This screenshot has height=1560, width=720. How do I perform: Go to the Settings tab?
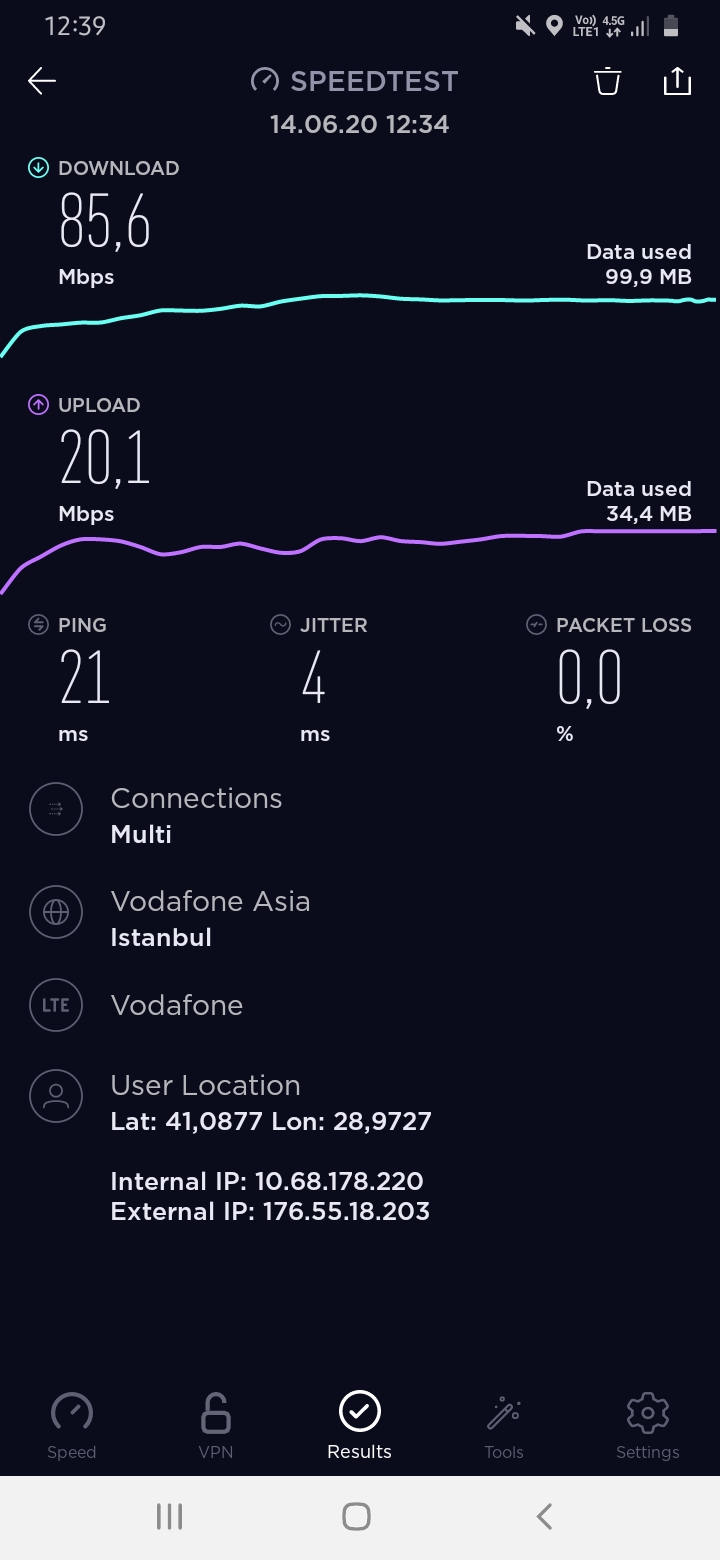[x=648, y=1426]
